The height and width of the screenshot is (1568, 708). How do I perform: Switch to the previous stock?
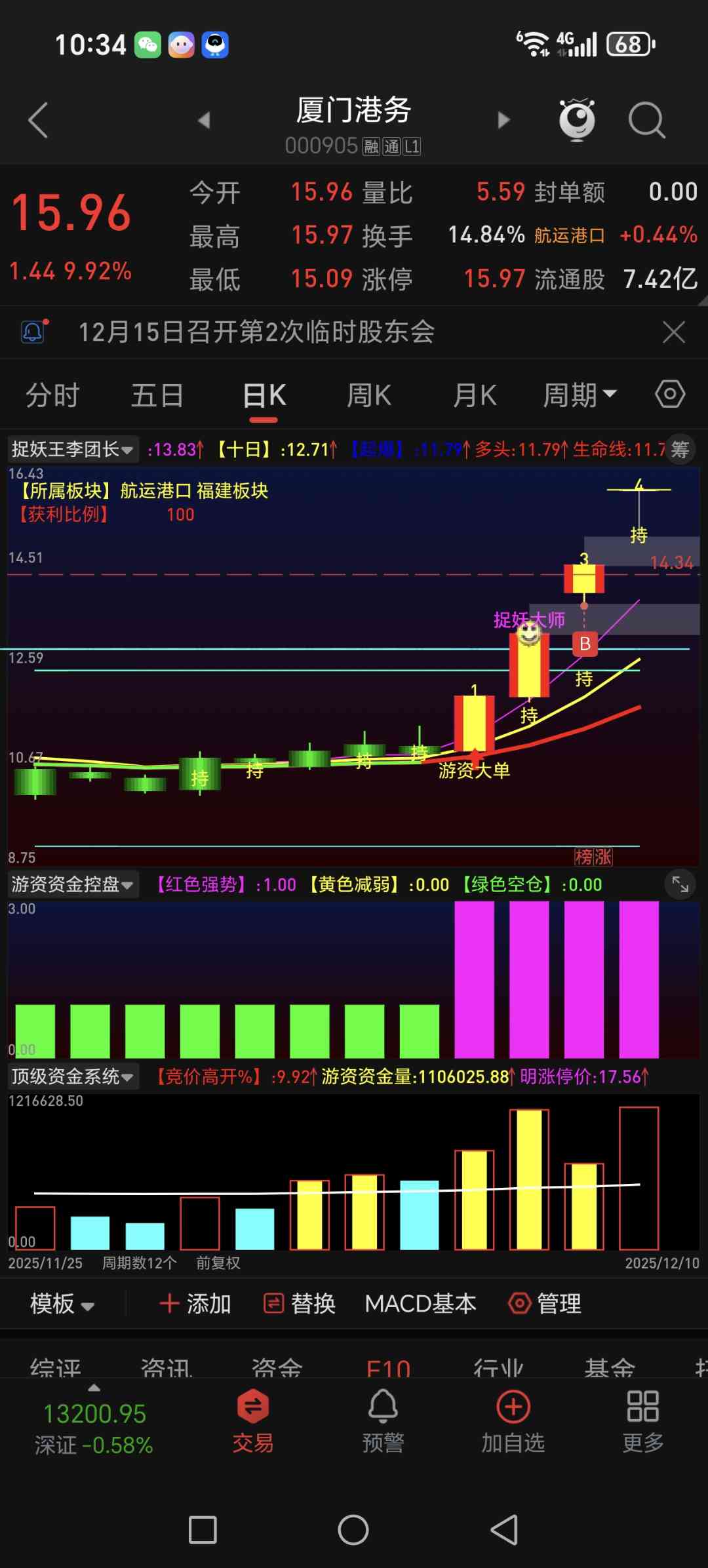204,121
